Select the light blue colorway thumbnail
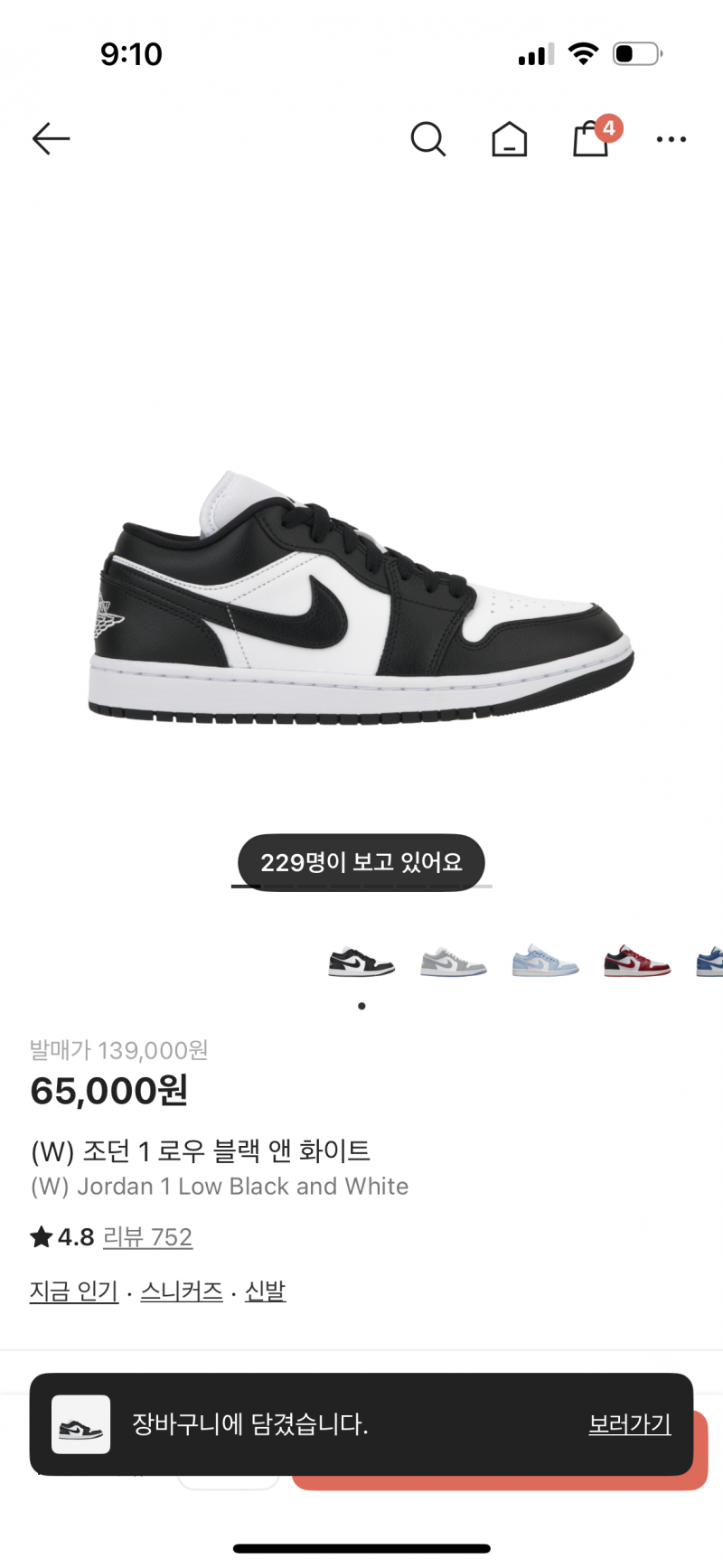Image resolution: width=723 pixels, height=1568 pixels. [x=545, y=962]
